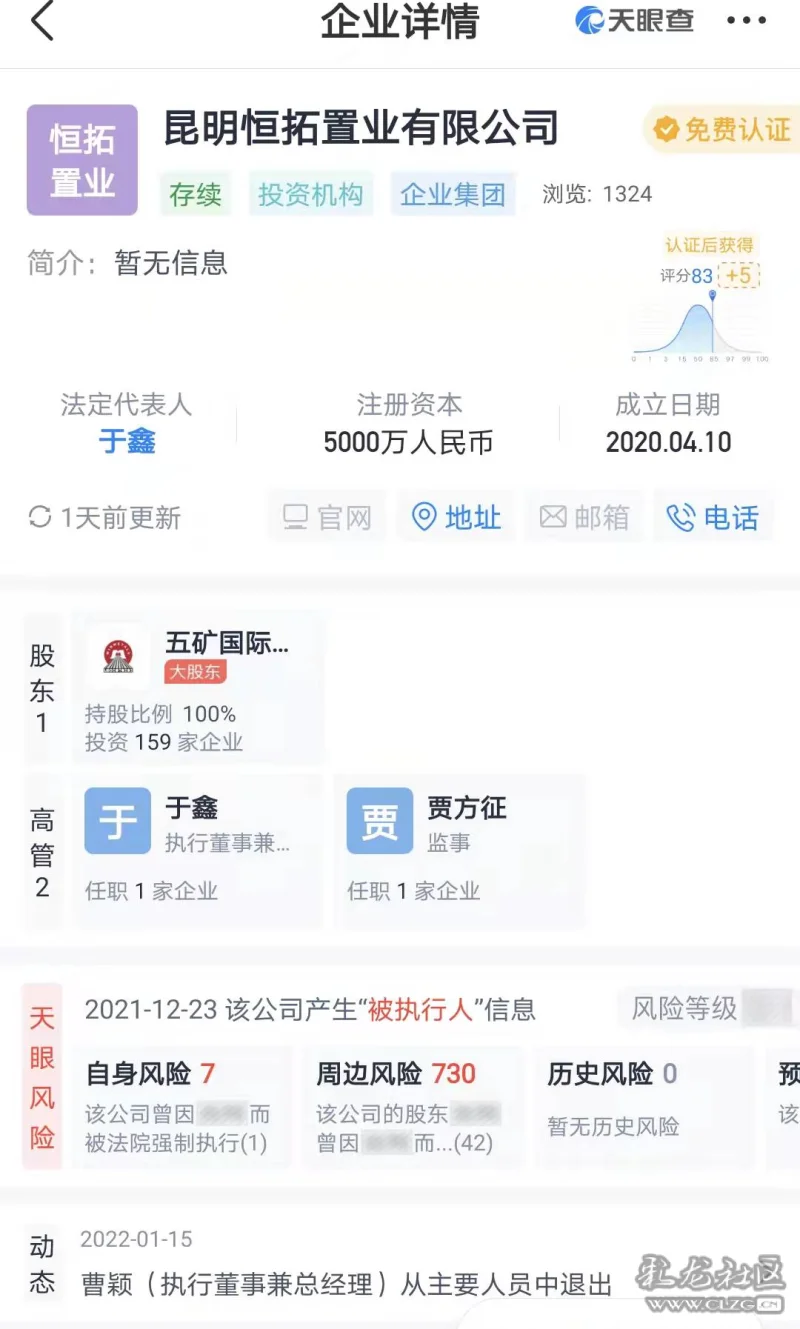Tap the 投资机构 tag
Viewport: 800px width, 1329px height.
(311, 194)
